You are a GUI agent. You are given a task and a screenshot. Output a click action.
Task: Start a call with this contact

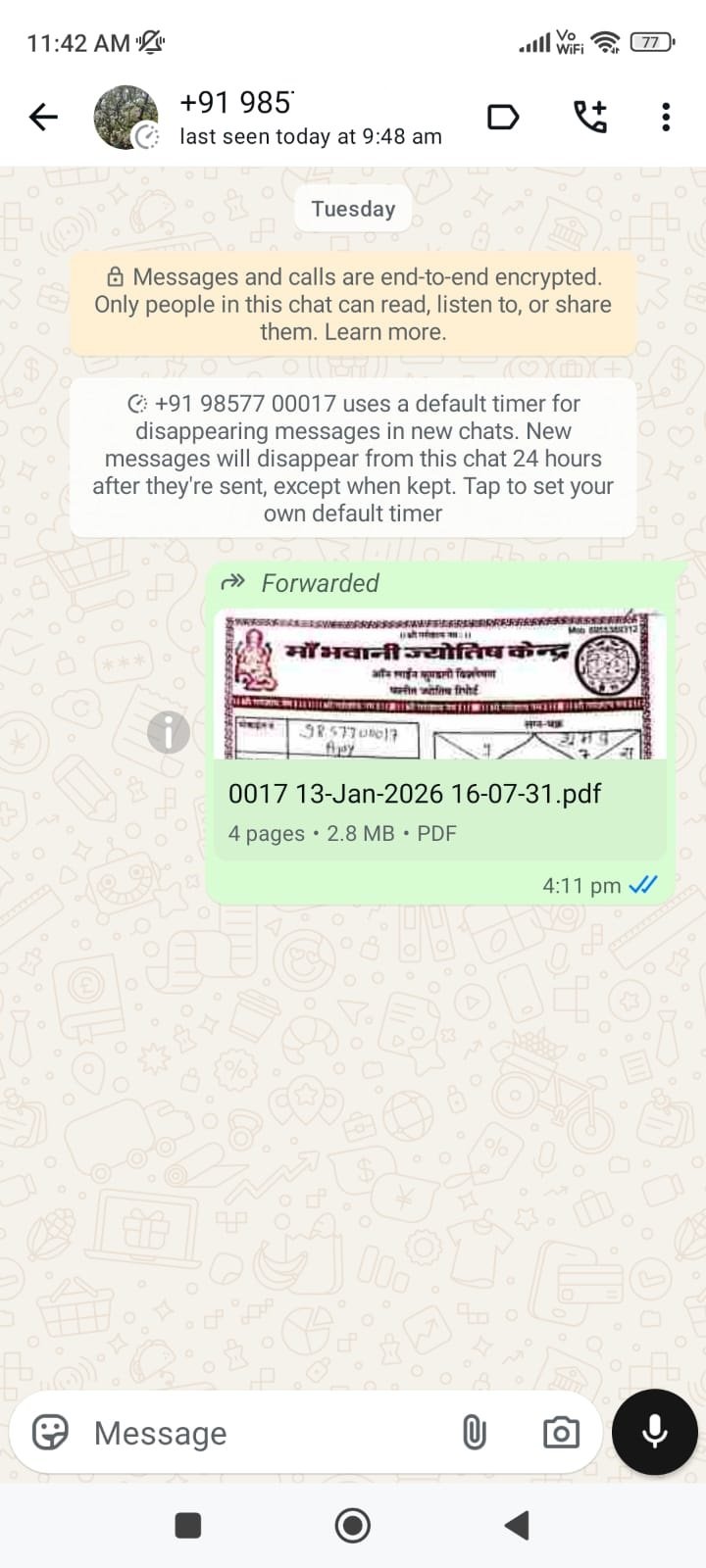pyautogui.click(x=589, y=118)
